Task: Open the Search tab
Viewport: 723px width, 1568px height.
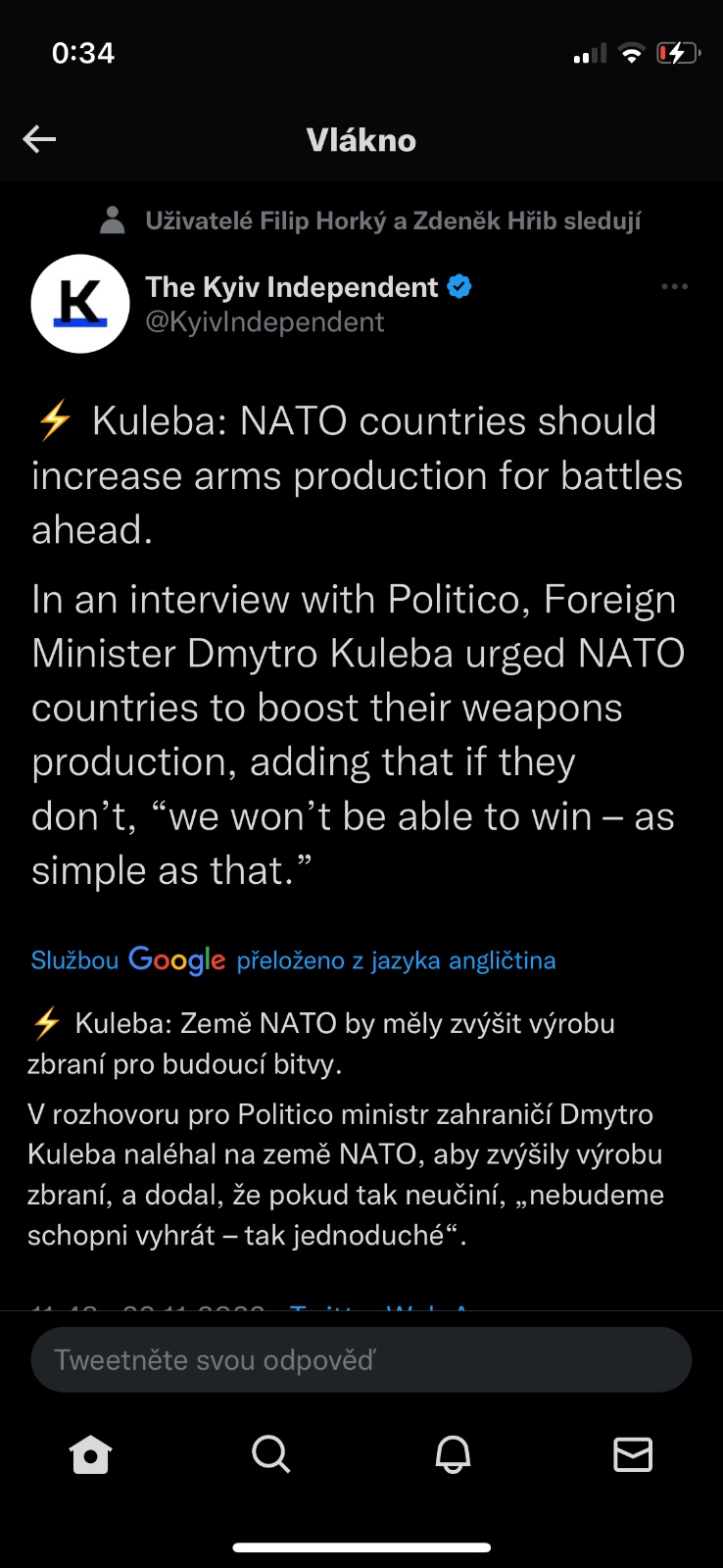Action: coord(271,1454)
